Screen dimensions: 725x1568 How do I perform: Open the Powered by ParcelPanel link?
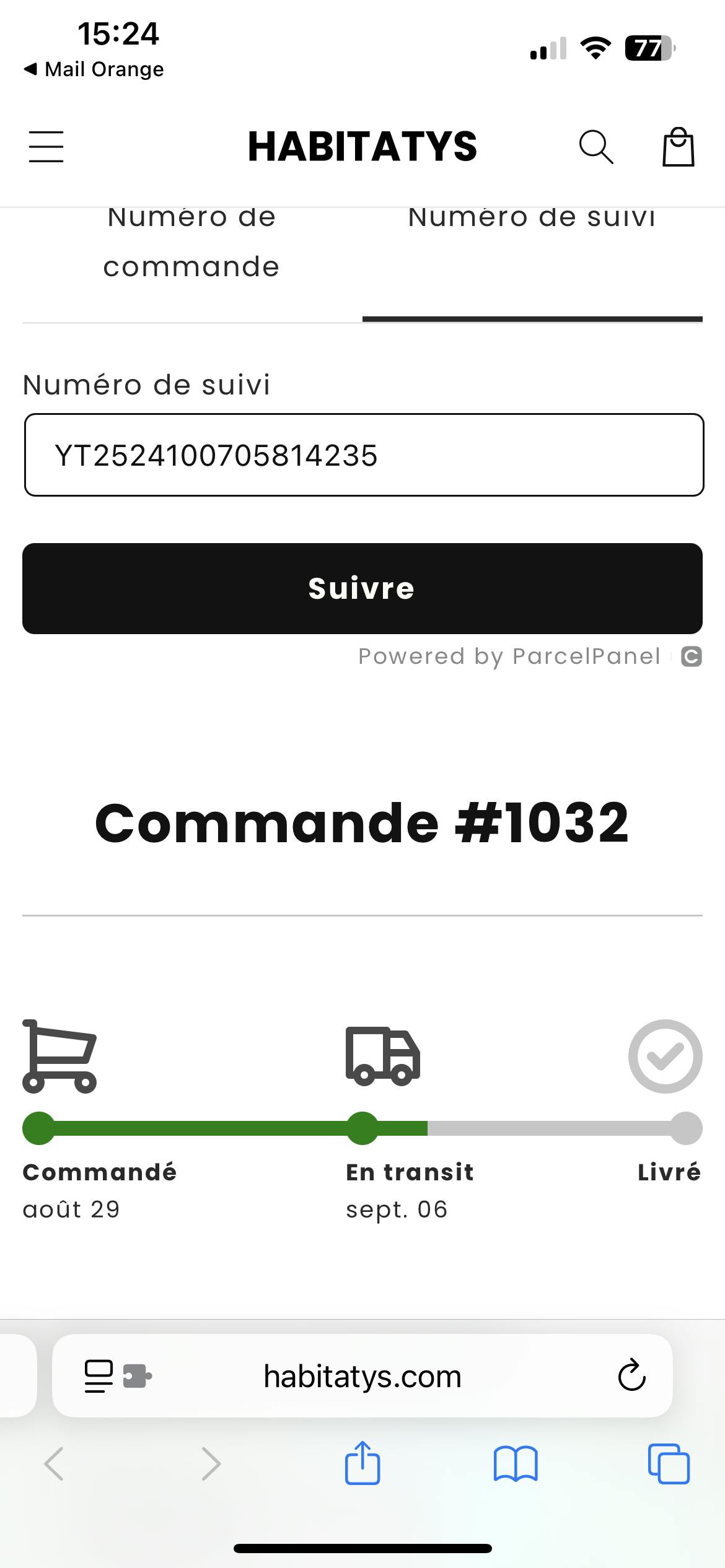(509, 656)
